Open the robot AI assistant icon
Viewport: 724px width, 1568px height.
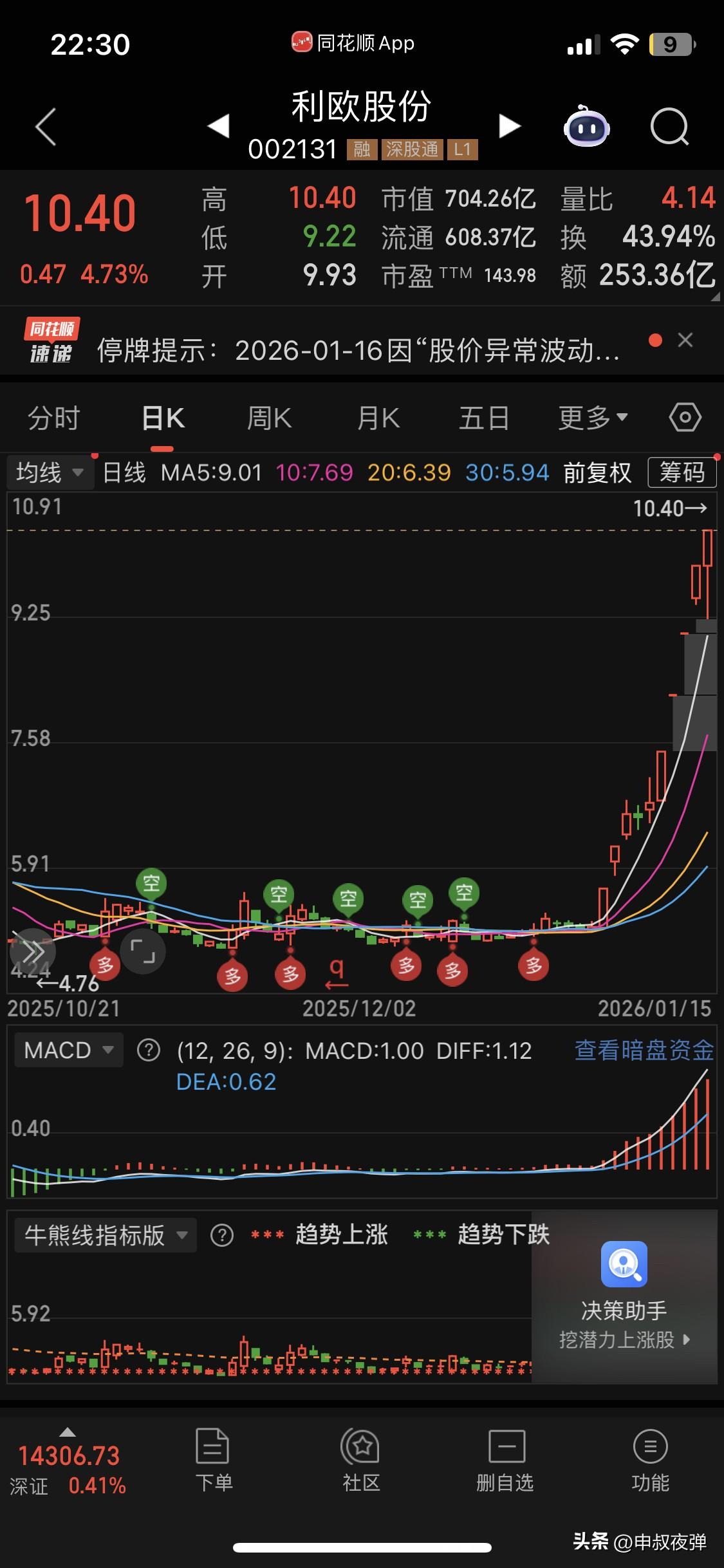click(586, 127)
